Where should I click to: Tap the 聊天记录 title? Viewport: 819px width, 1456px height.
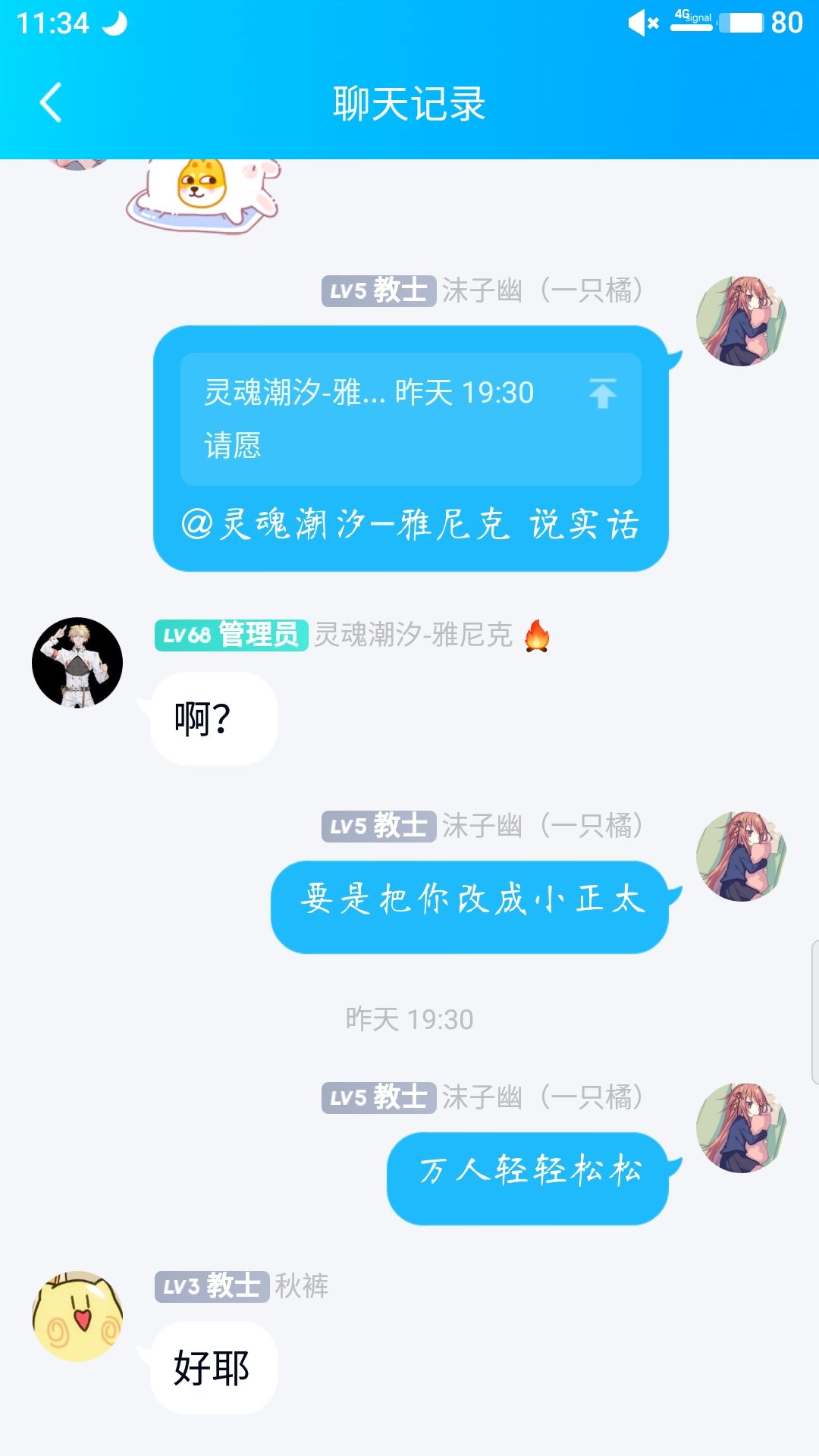[409, 102]
